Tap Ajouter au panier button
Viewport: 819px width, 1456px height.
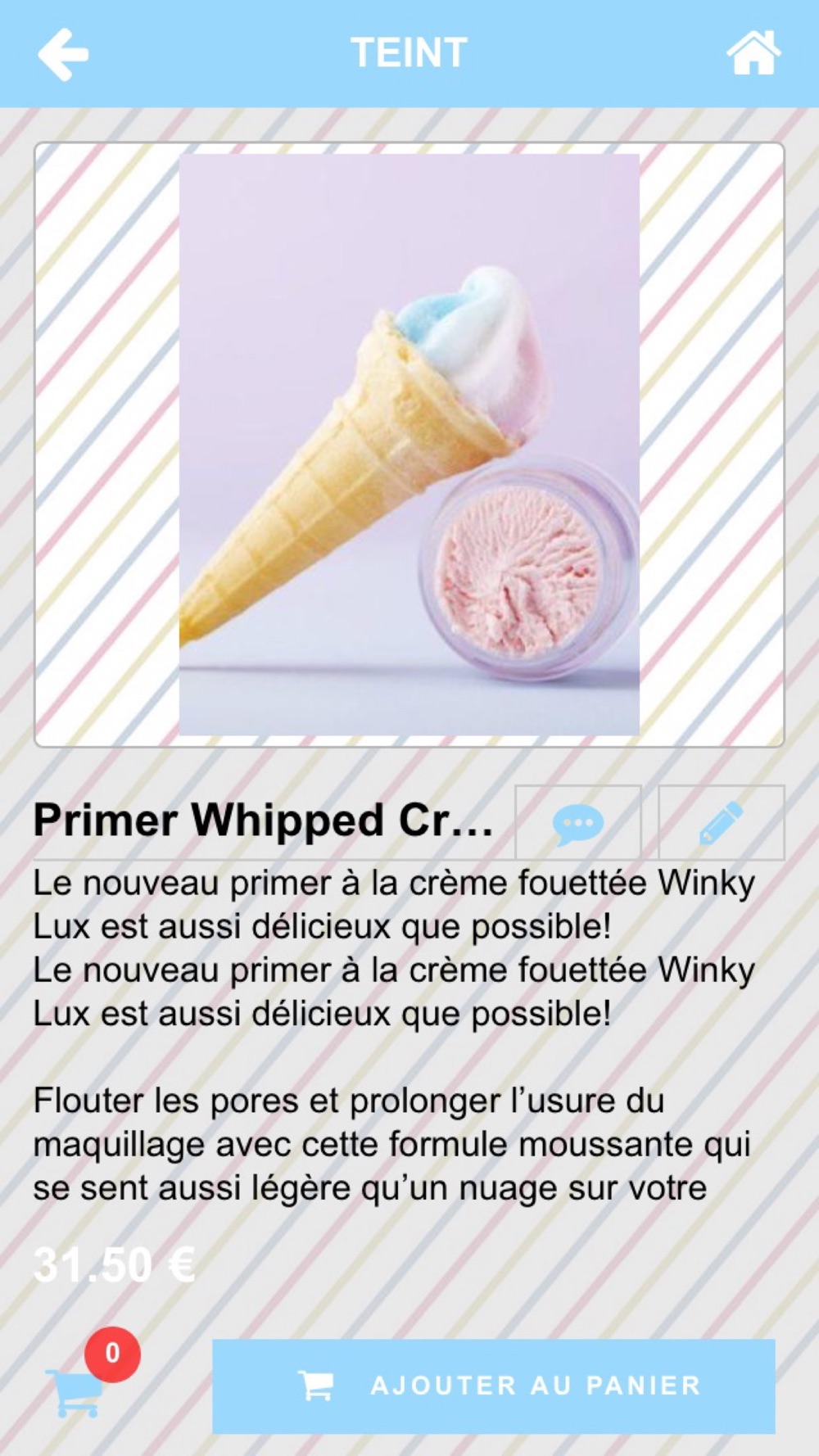click(494, 1386)
